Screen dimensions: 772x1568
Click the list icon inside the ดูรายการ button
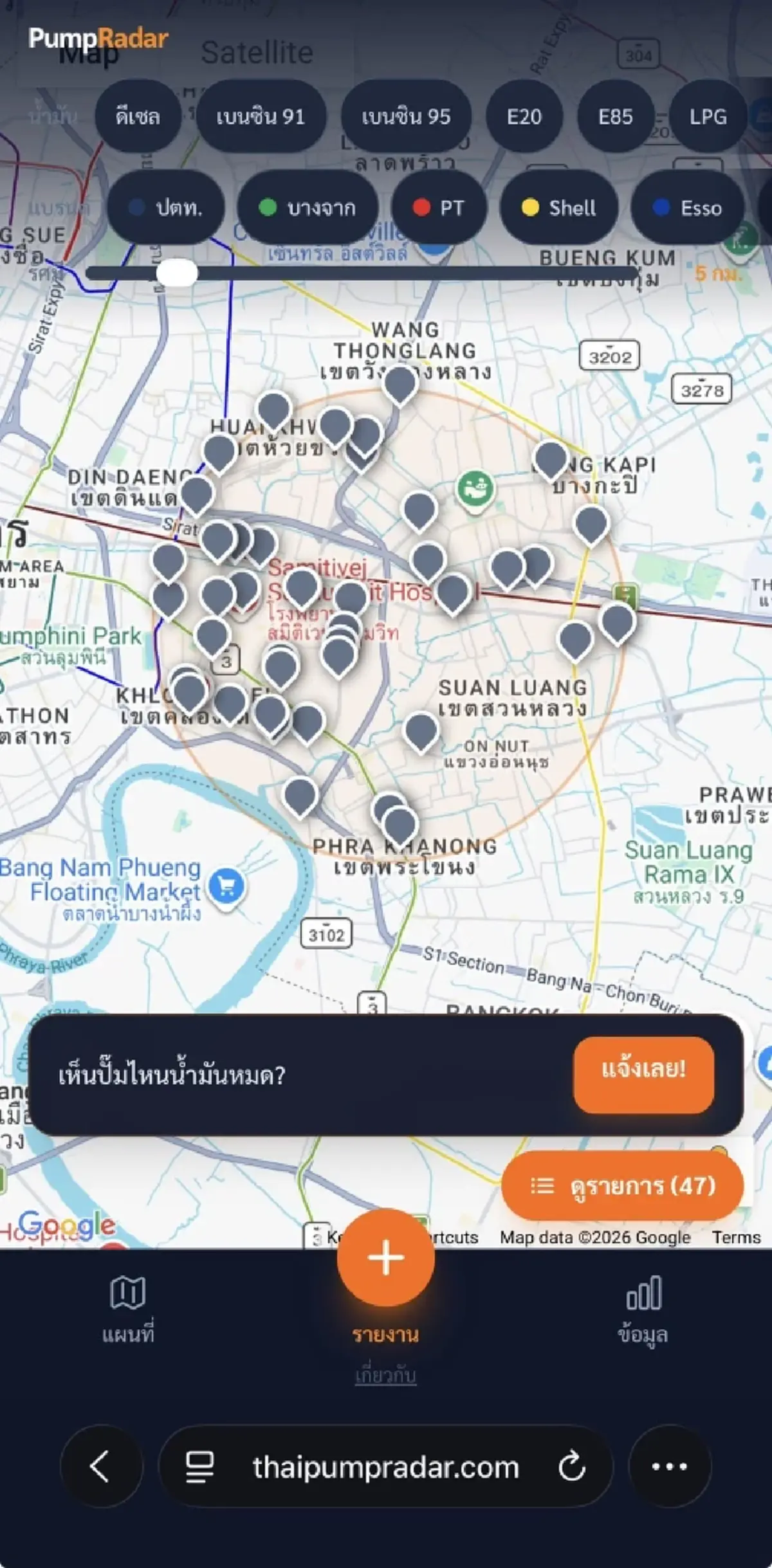pyautogui.click(x=544, y=1187)
